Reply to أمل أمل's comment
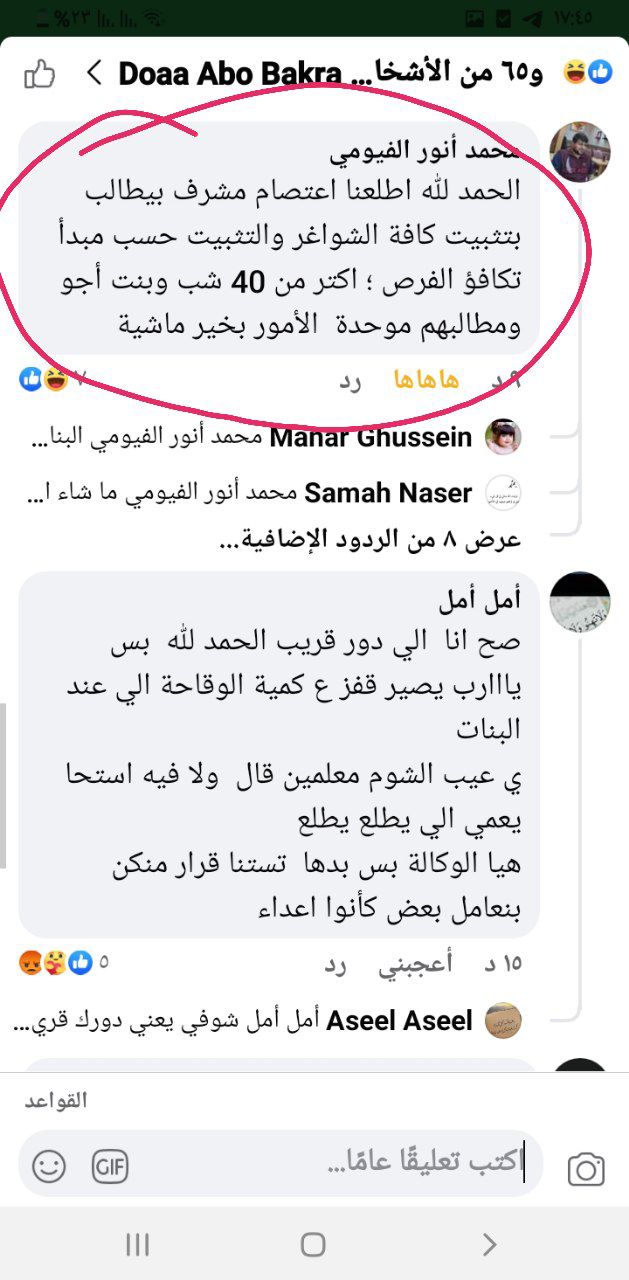629x1280 pixels. pyautogui.click(x=334, y=964)
